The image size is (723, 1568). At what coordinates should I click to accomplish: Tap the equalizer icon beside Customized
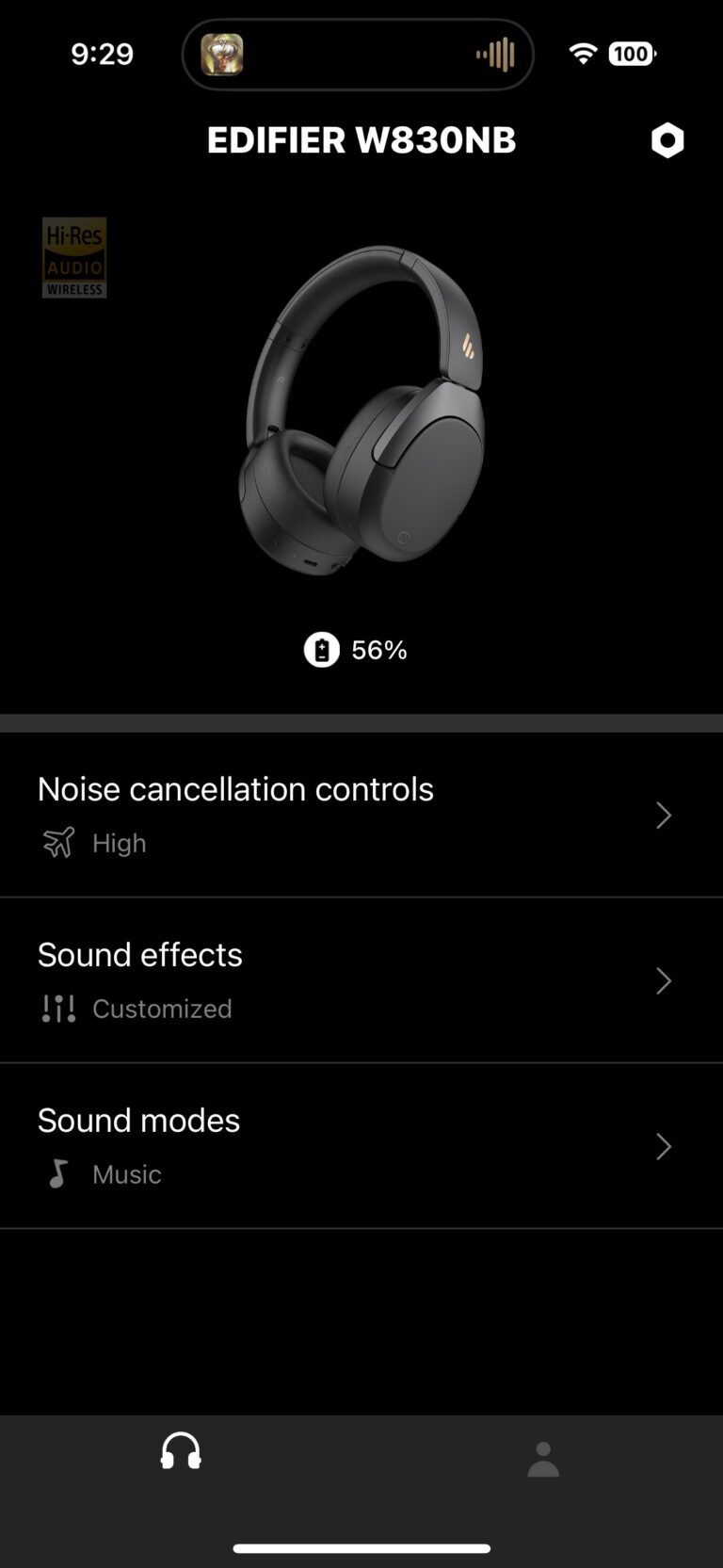[57, 1008]
